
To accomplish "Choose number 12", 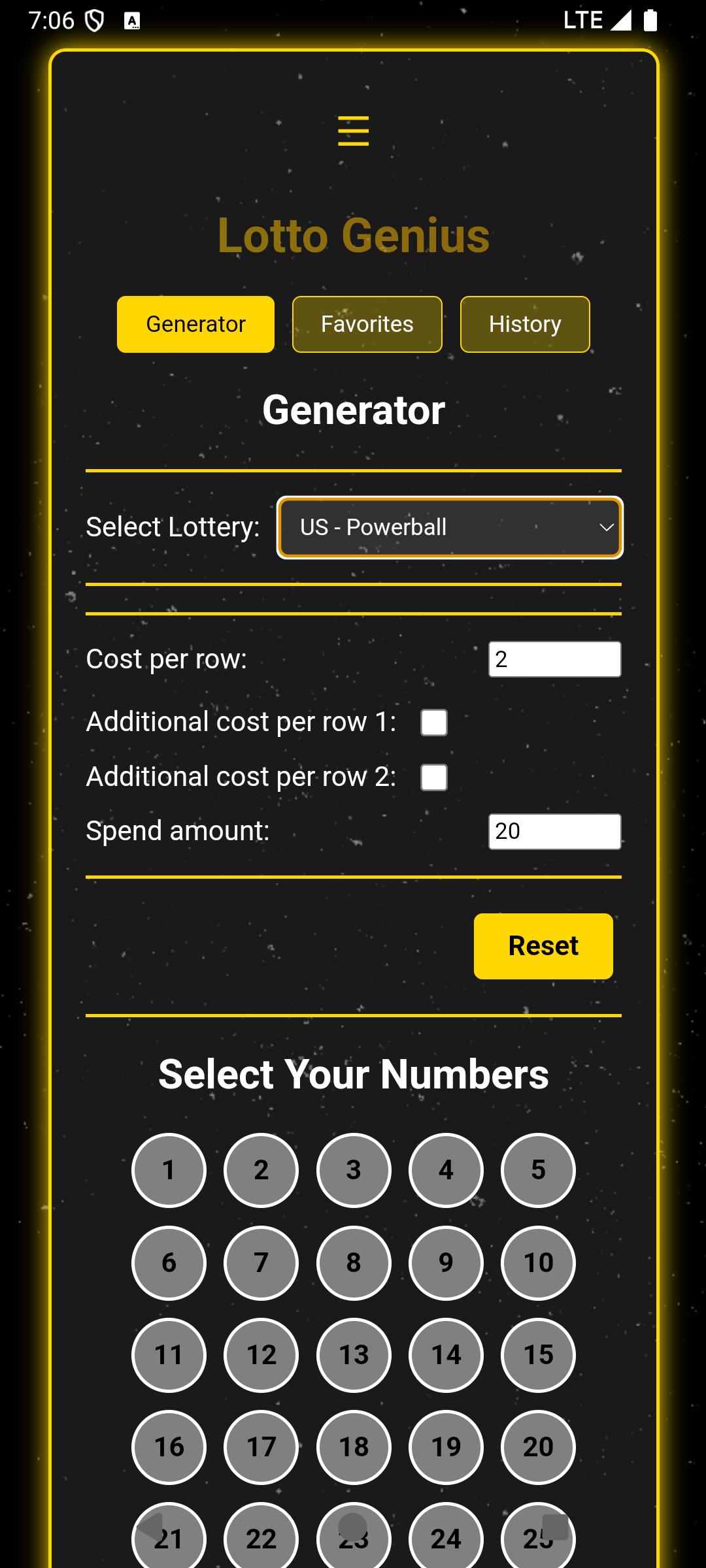I will (x=261, y=1355).
